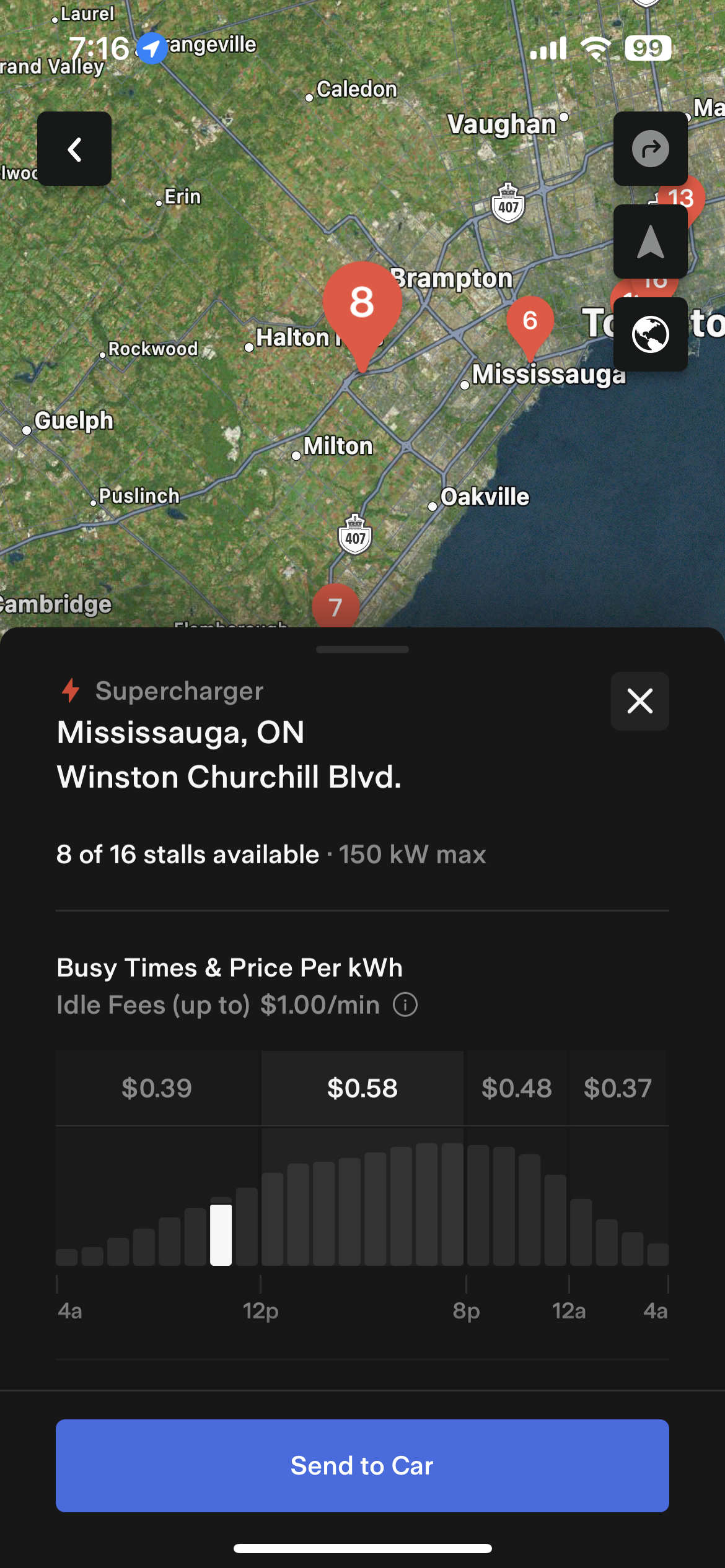
Task: Select the charger pin showing 7 stalls
Action: pos(335,607)
